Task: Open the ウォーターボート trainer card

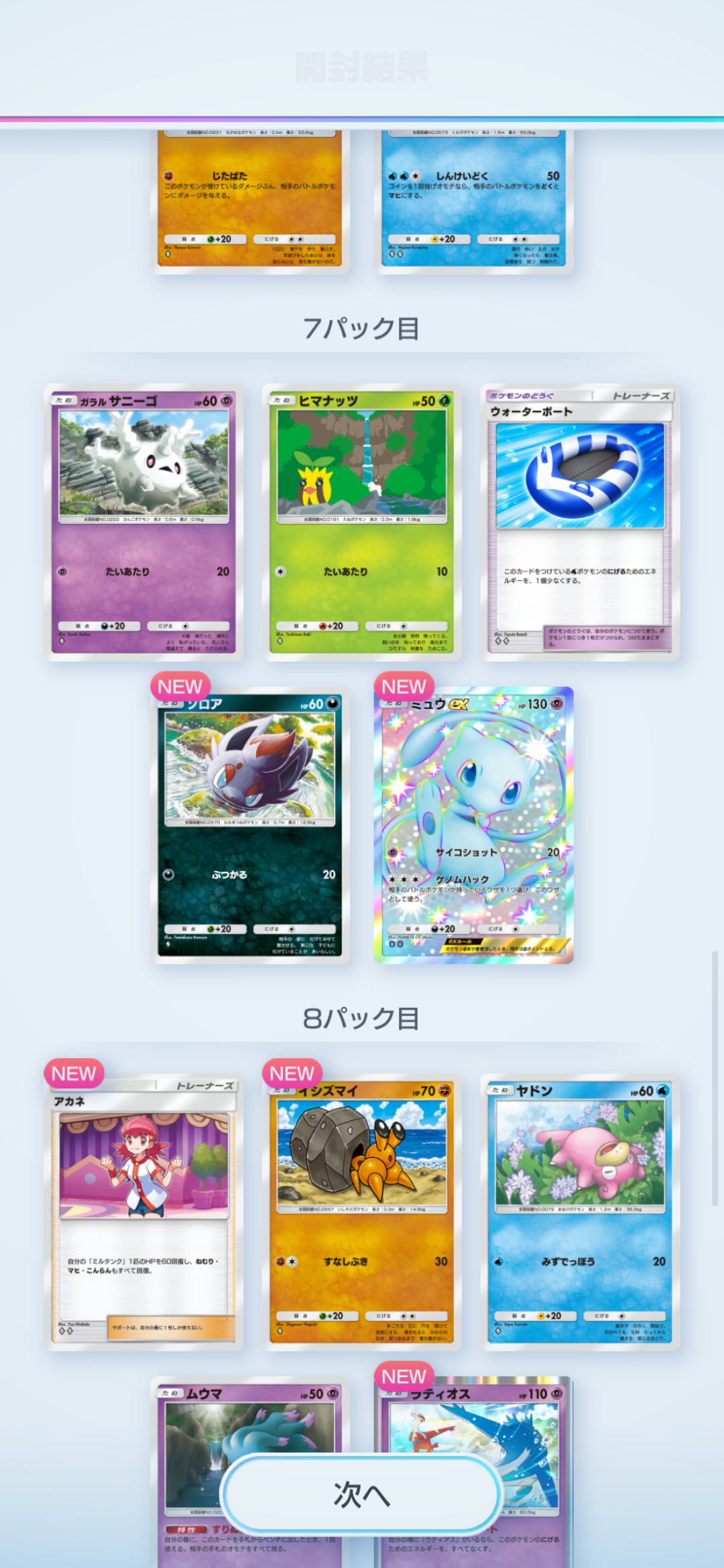Action: click(x=581, y=523)
